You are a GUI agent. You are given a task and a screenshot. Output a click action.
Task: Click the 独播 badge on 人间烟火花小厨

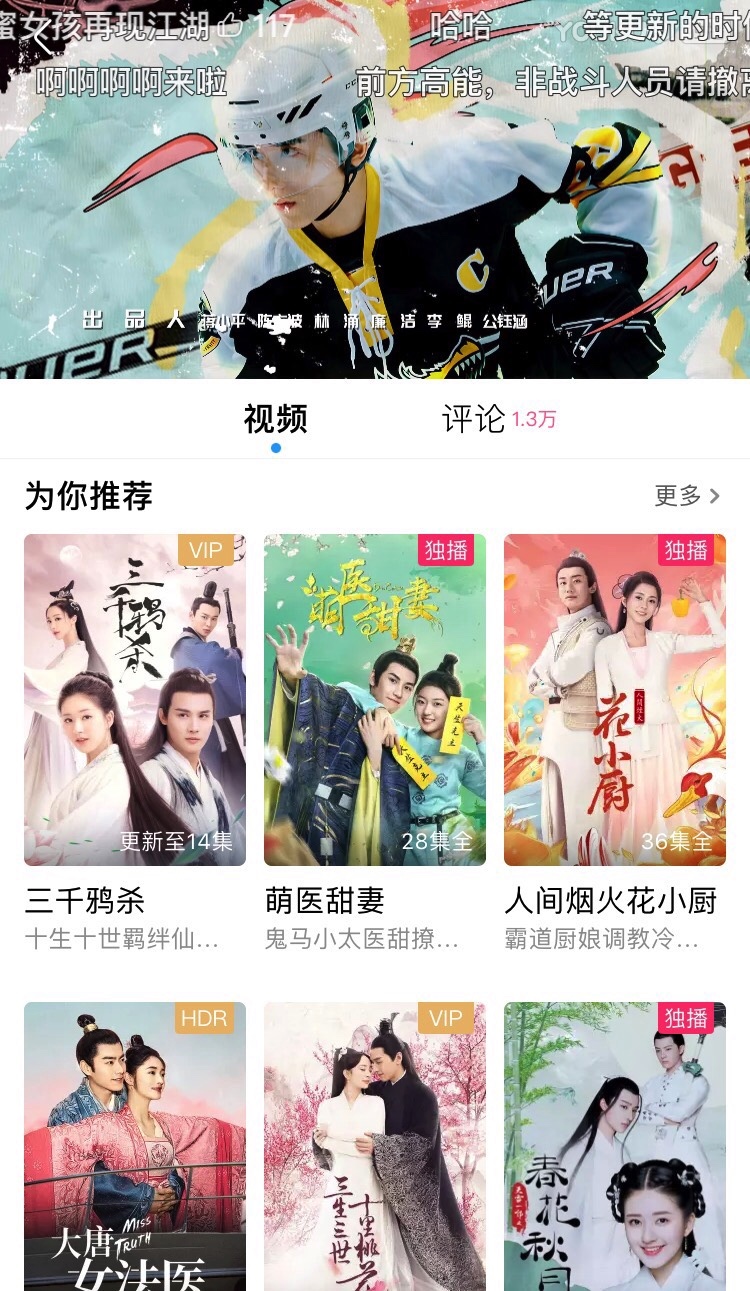click(686, 550)
